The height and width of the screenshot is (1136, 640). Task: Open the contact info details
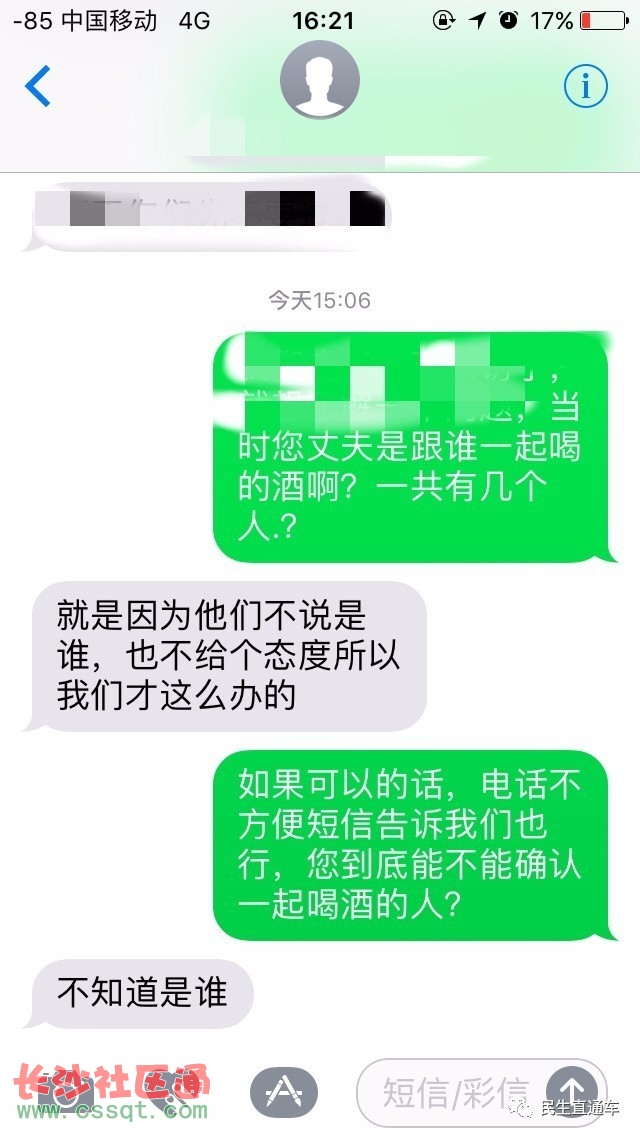(585, 87)
